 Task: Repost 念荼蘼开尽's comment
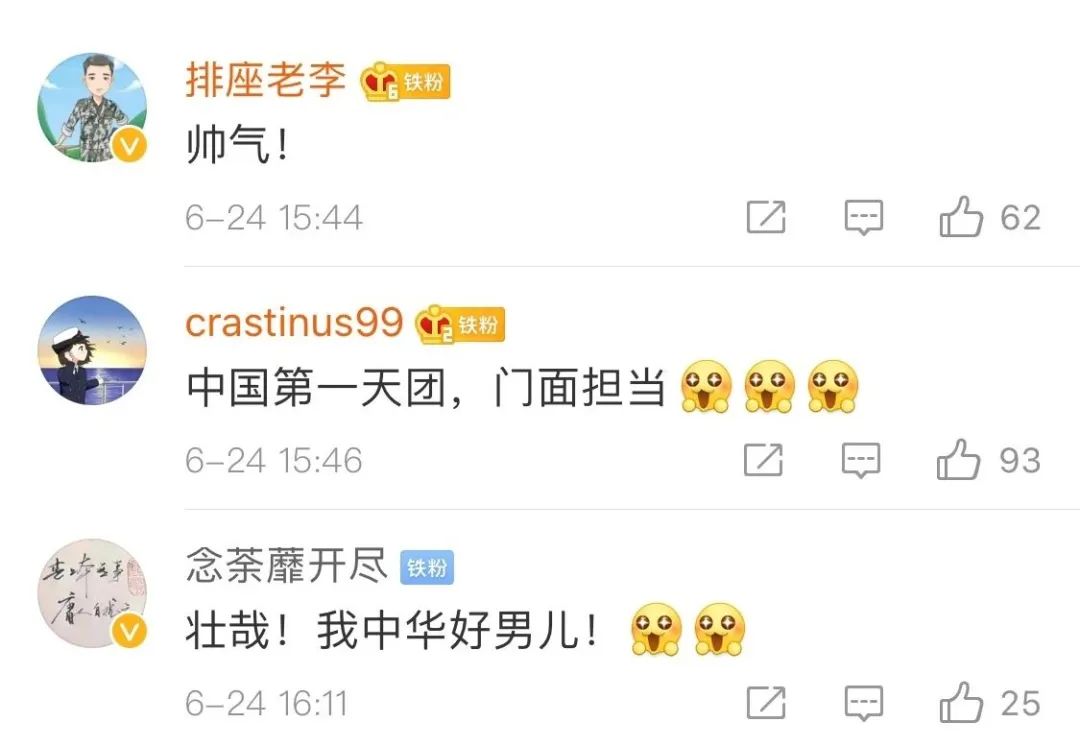tap(766, 703)
